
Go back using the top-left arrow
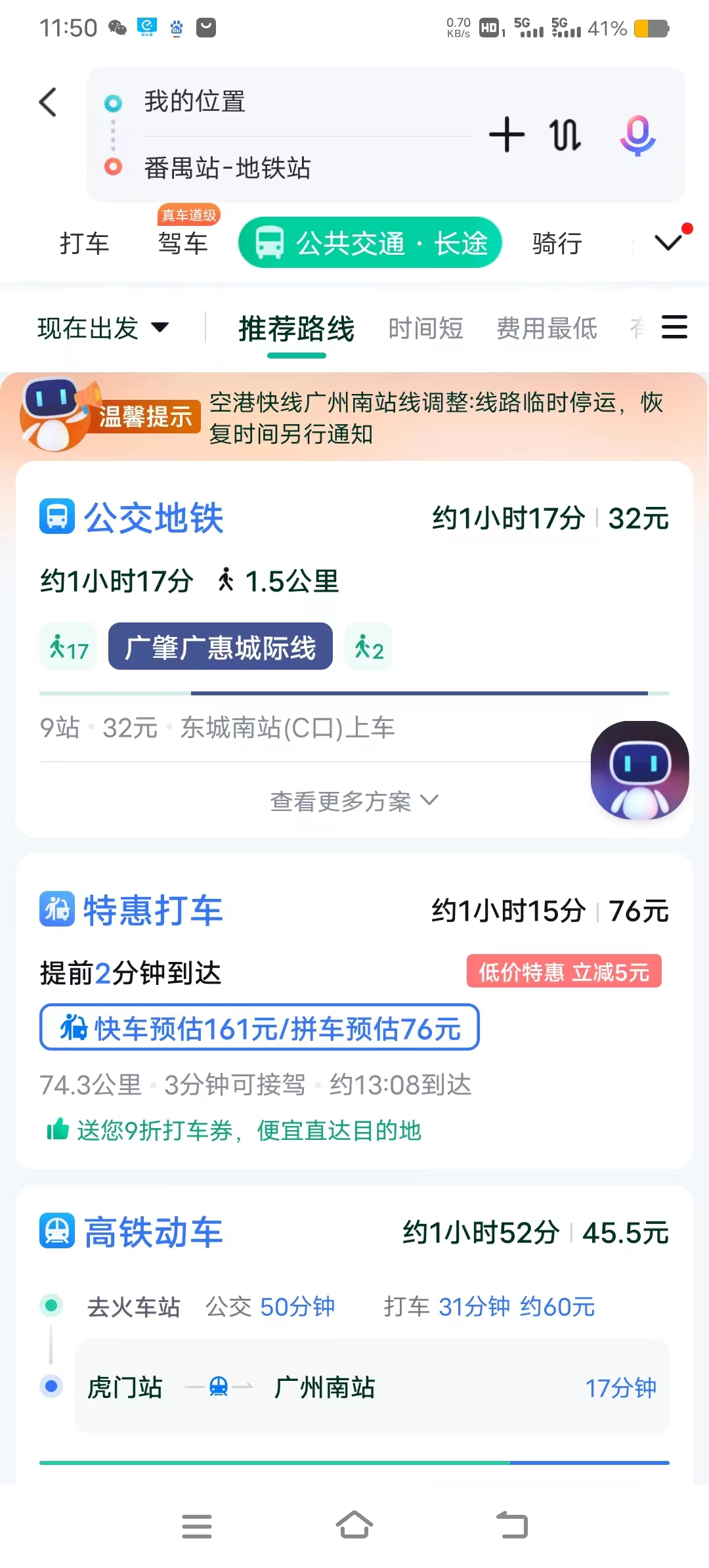(x=48, y=102)
